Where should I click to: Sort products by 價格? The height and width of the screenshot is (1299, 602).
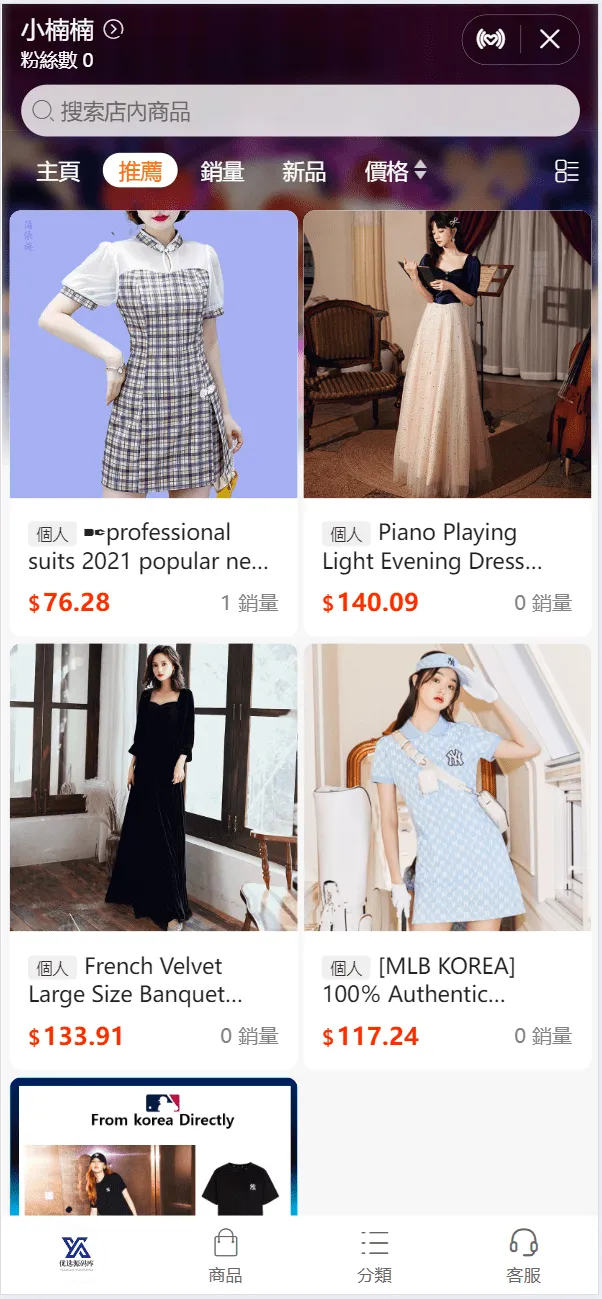coord(395,172)
